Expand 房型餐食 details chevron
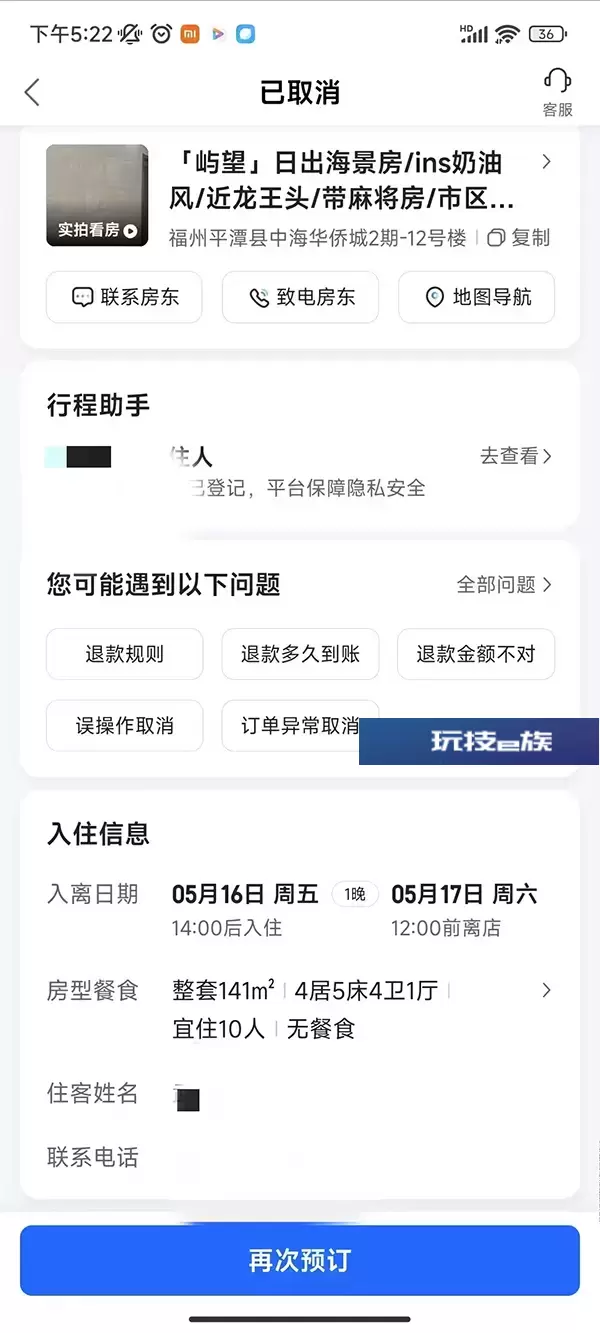The width and height of the screenshot is (600, 1333). (x=546, y=990)
